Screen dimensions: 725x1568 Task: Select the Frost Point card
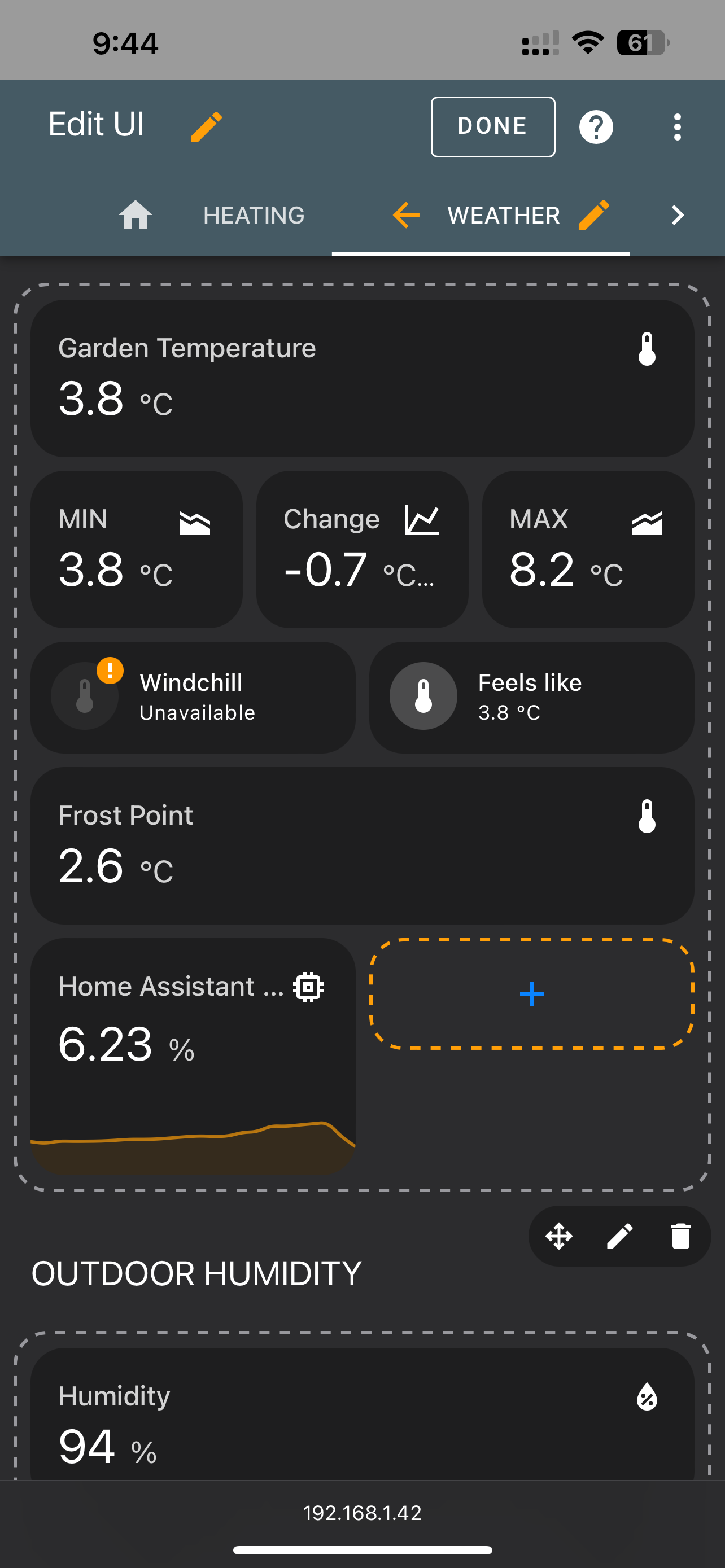362,846
